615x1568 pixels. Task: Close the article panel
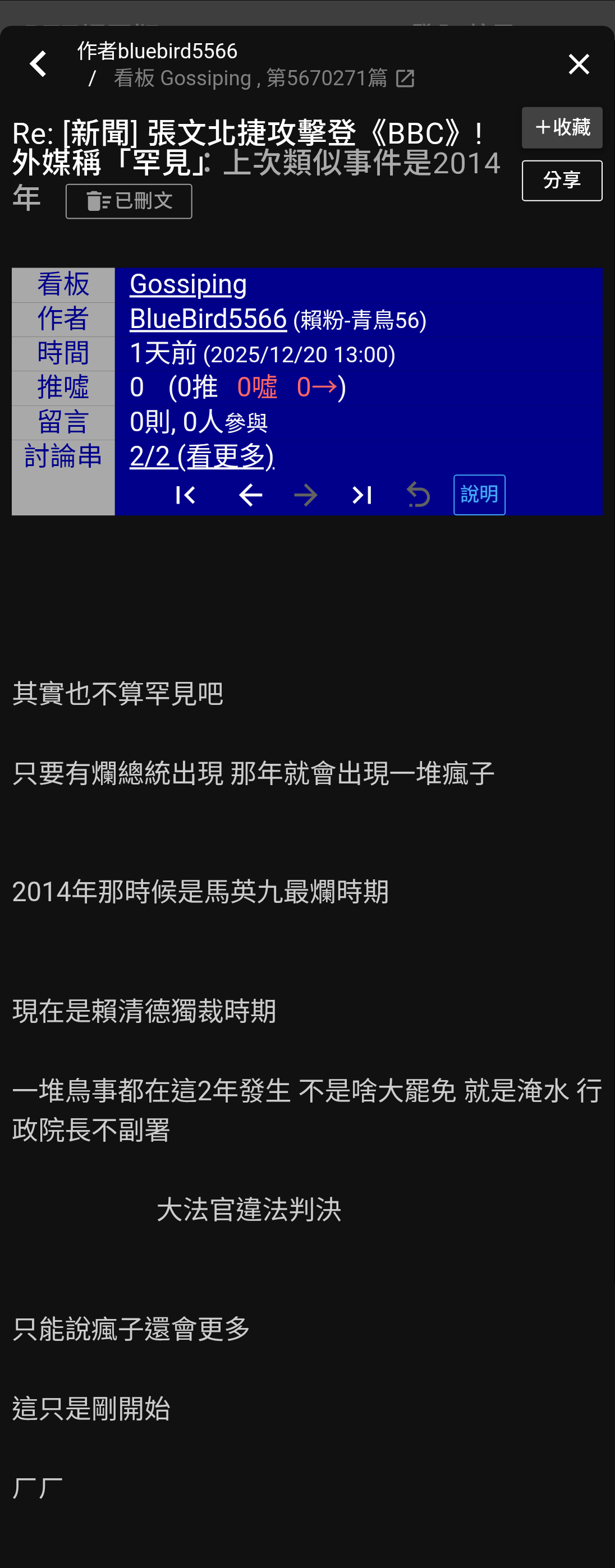[578, 64]
